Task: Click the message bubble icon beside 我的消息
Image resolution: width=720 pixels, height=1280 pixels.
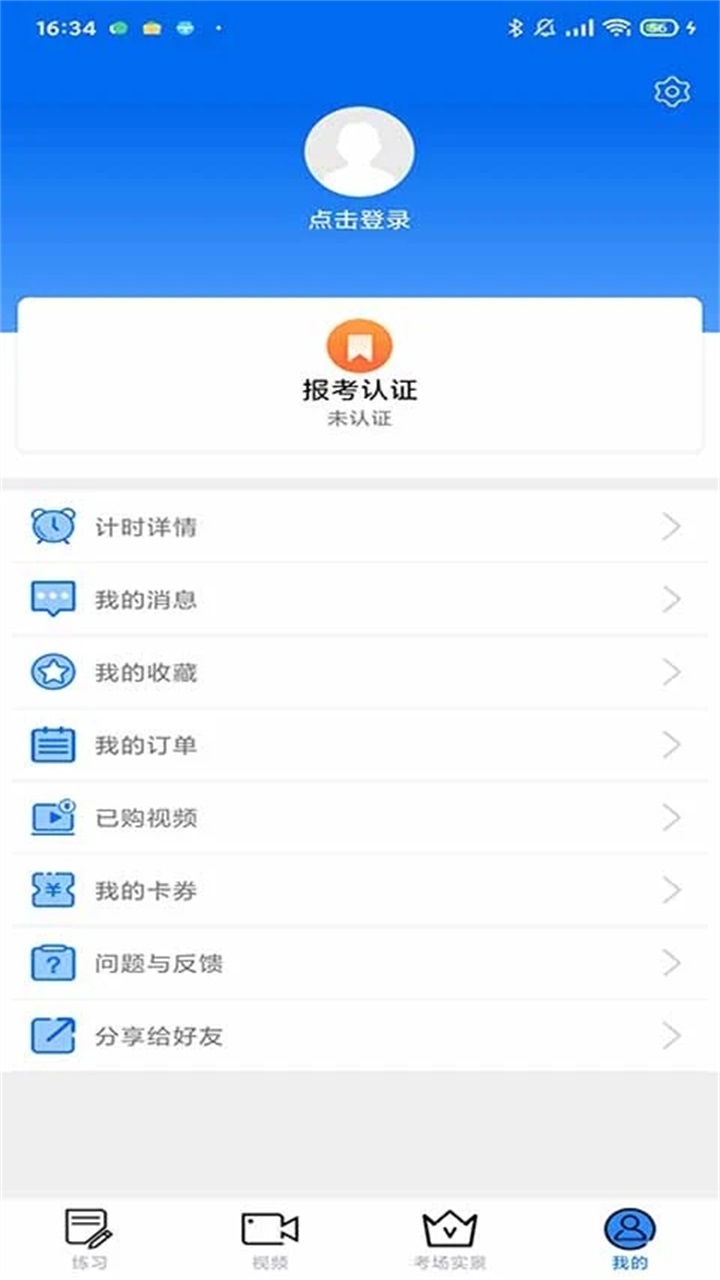Action: point(54,599)
